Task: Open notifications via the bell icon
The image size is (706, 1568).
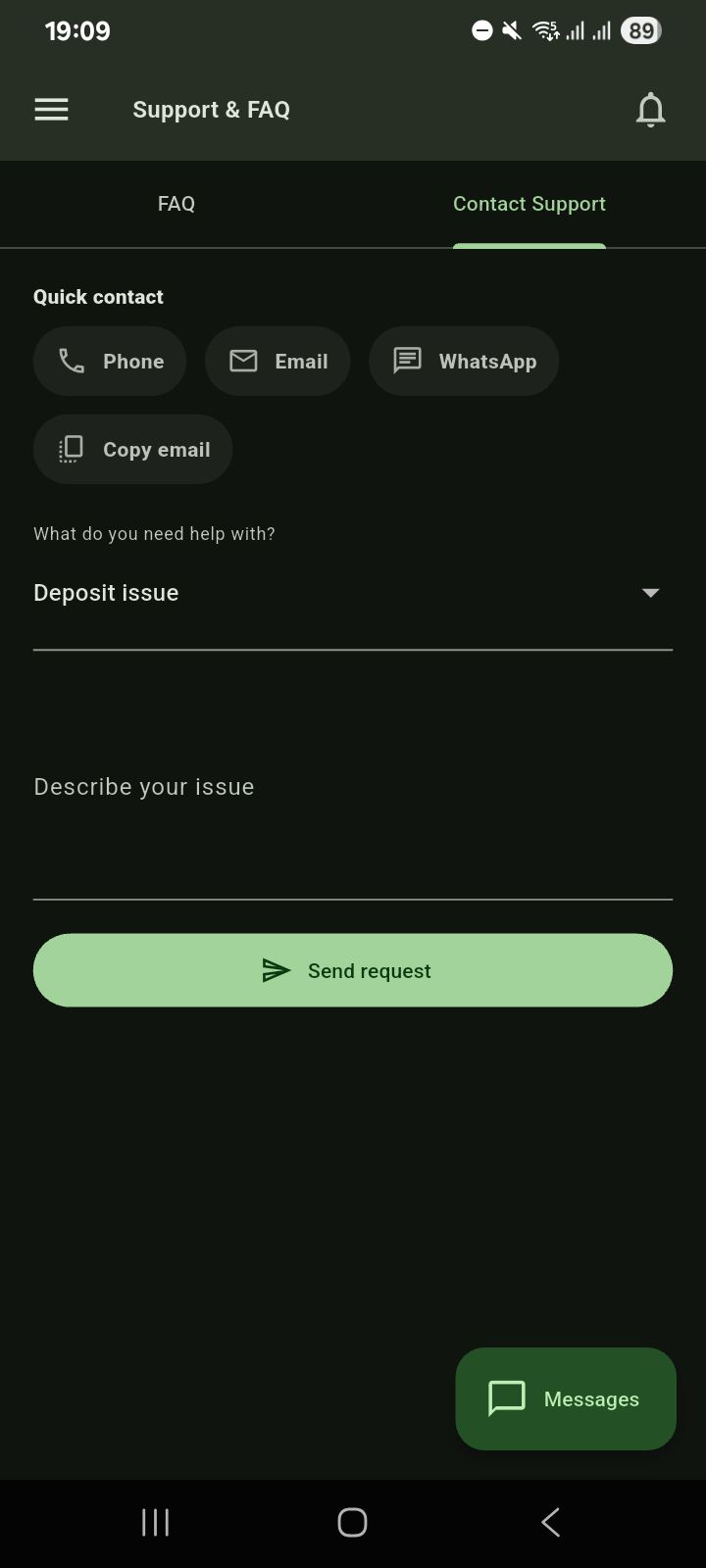Action: coord(650,109)
